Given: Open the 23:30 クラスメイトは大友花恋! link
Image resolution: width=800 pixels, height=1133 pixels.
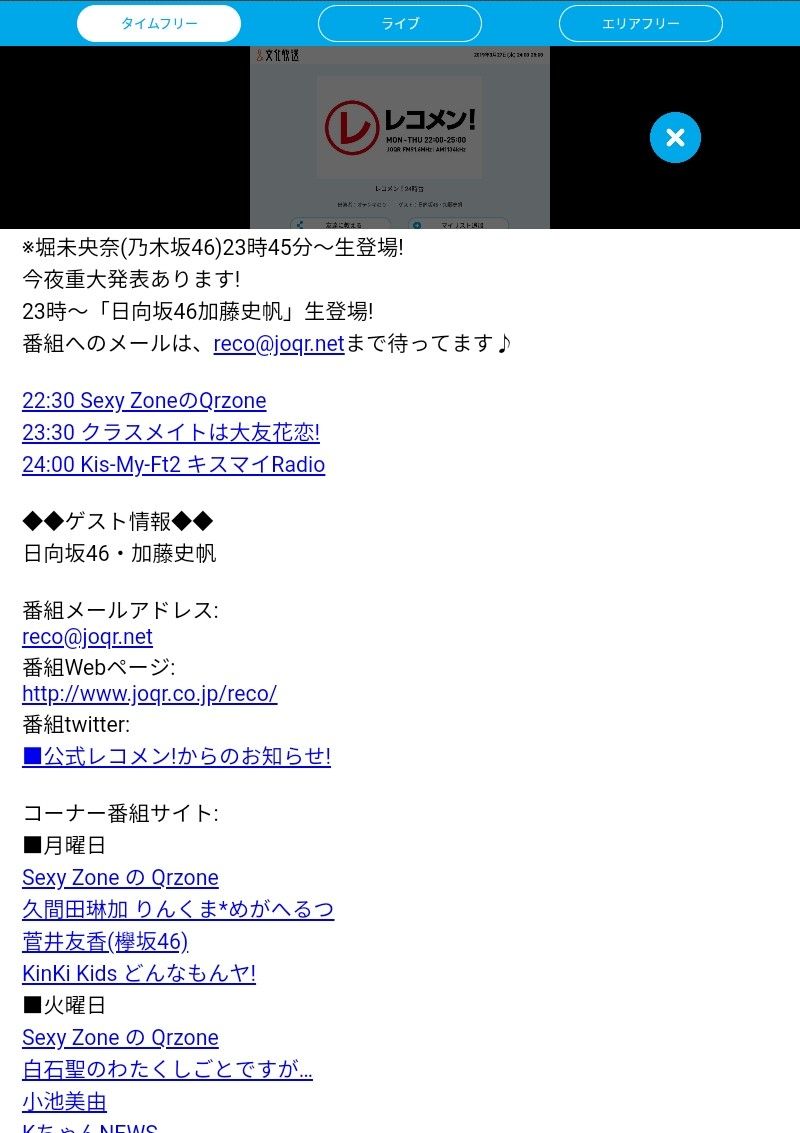Looking at the screenshot, I should (x=171, y=432).
